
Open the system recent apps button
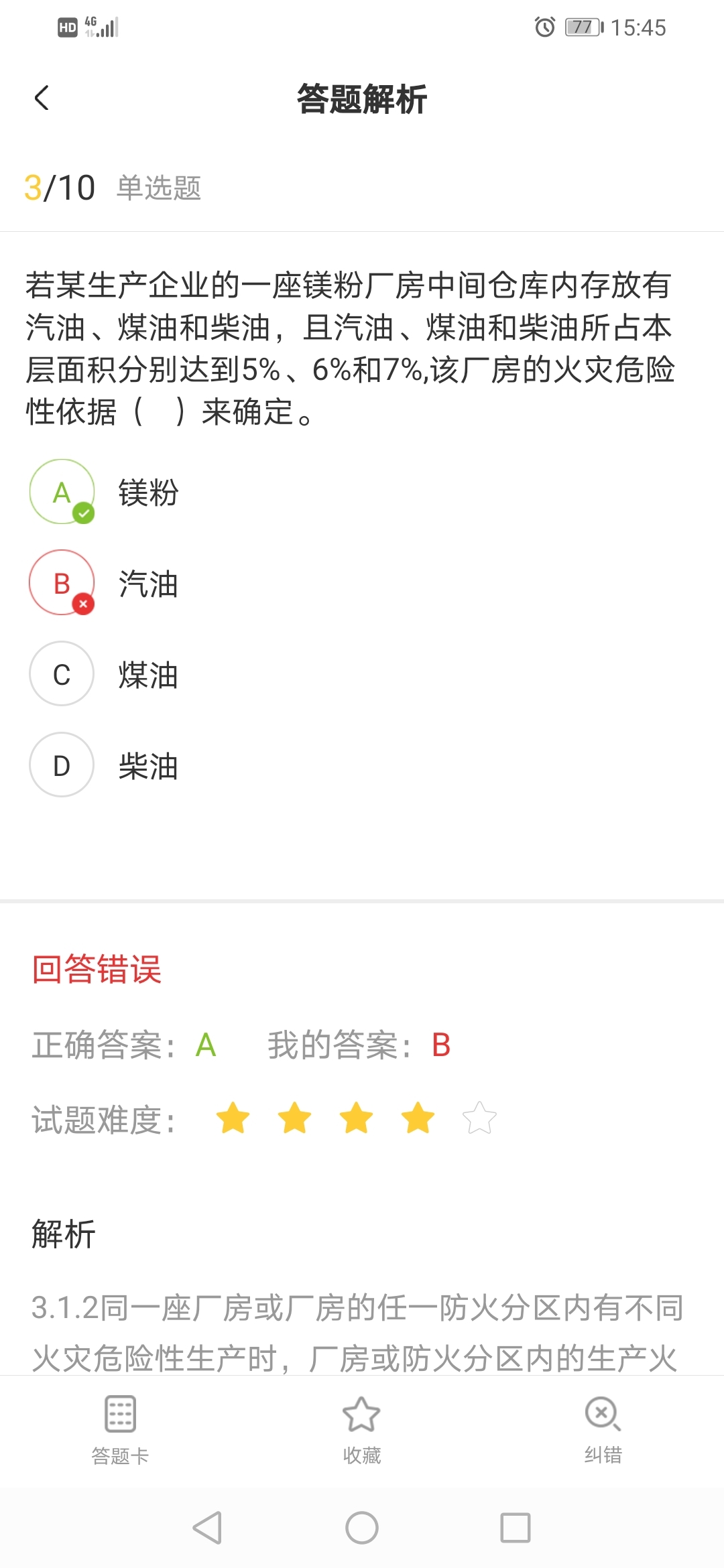click(x=516, y=1528)
